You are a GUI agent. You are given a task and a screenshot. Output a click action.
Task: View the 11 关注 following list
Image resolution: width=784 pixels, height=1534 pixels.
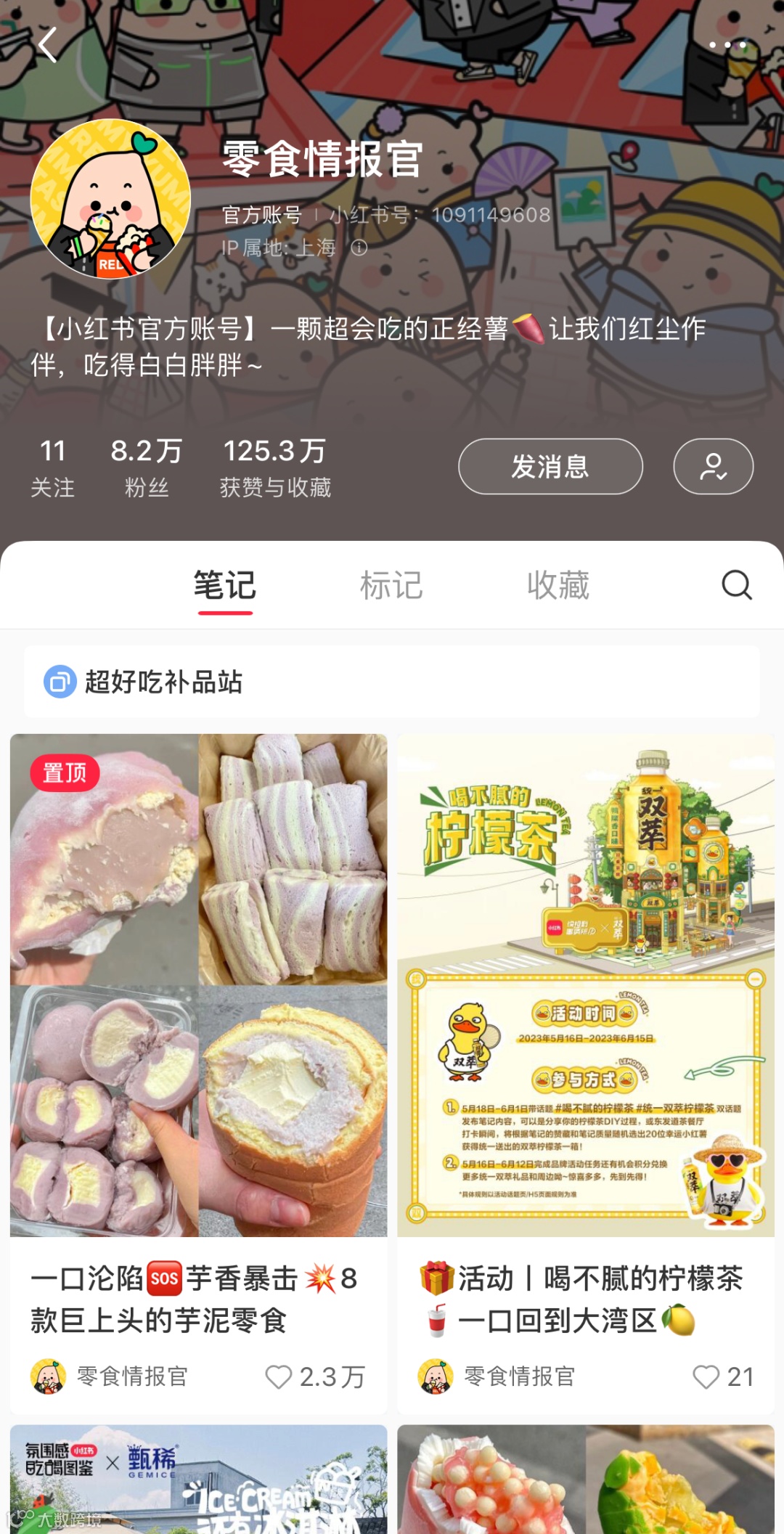click(x=52, y=467)
